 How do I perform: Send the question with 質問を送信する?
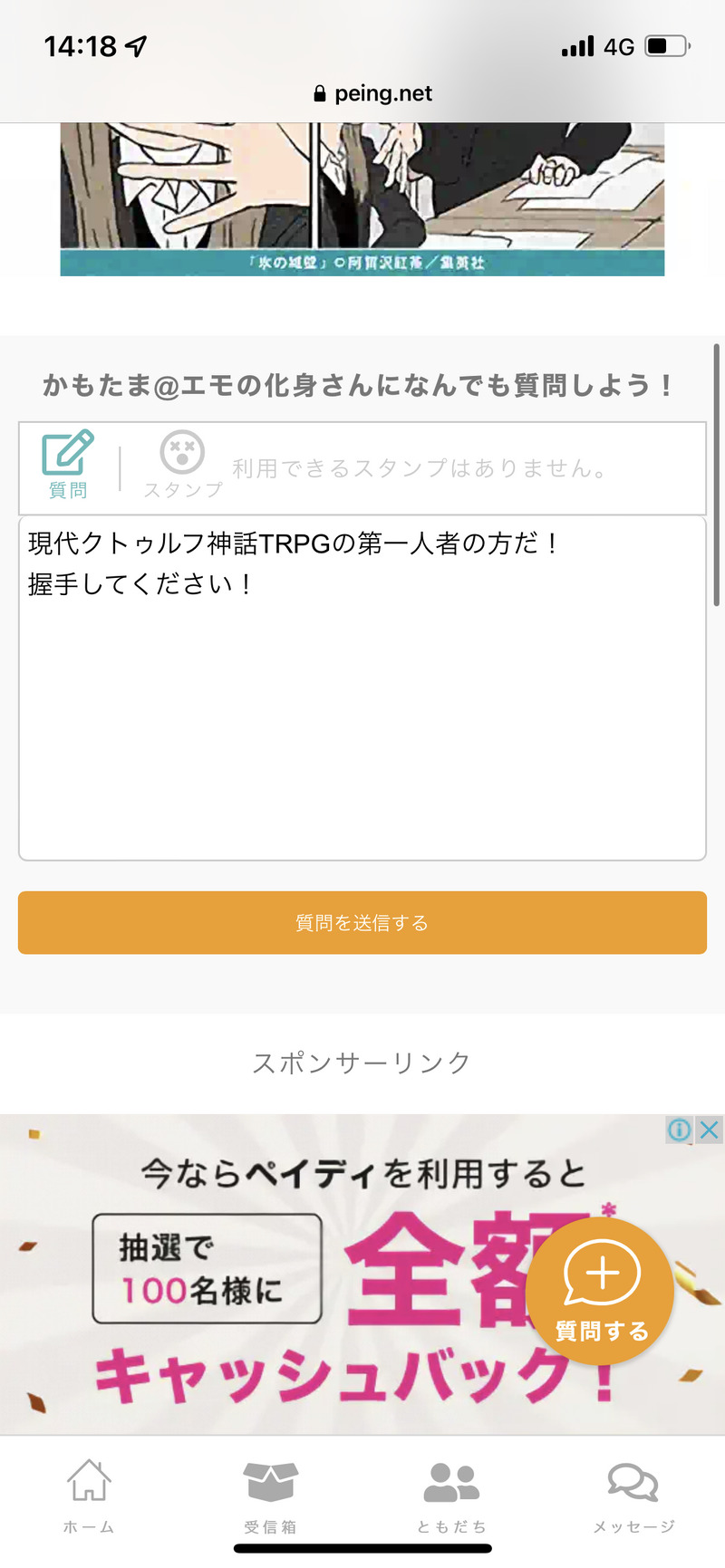tap(362, 923)
